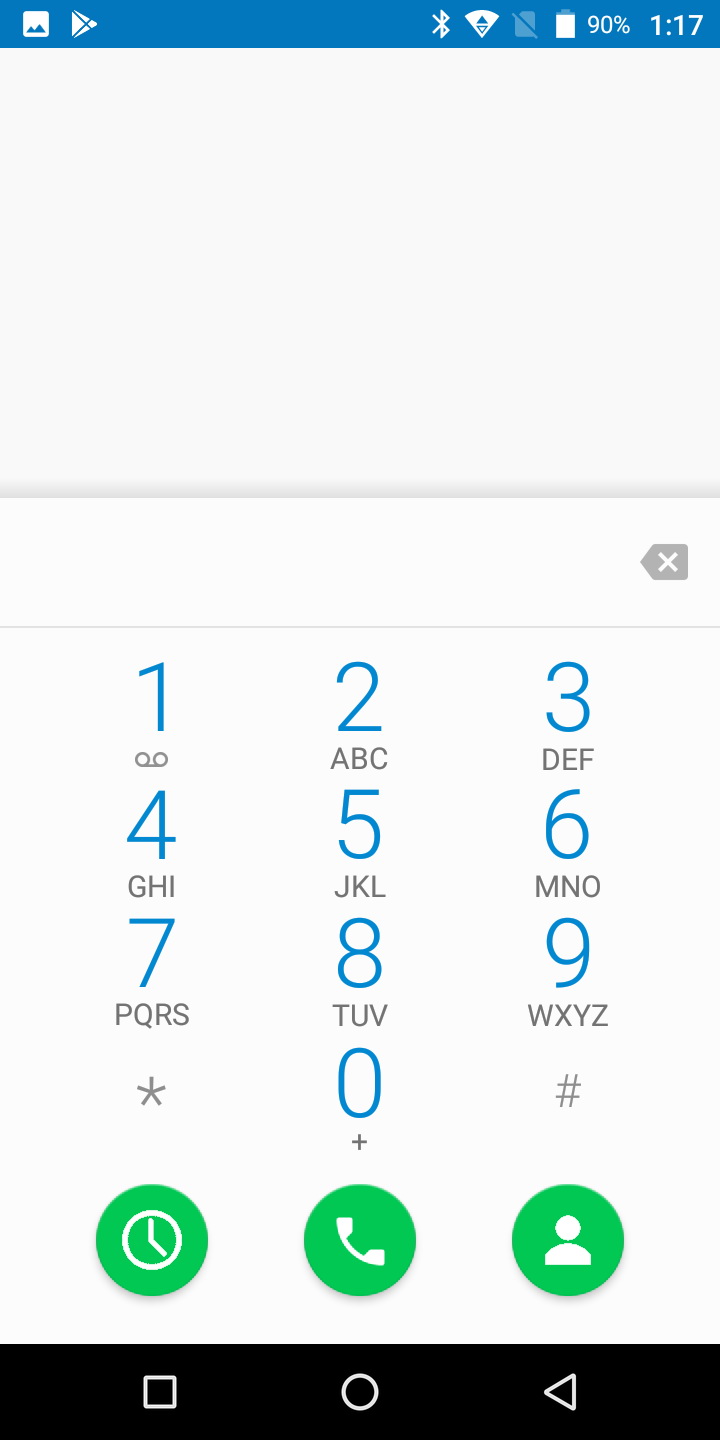Open call history clock button
The width and height of the screenshot is (720, 1440).
pyautogui.click(x=152, y=1240)
